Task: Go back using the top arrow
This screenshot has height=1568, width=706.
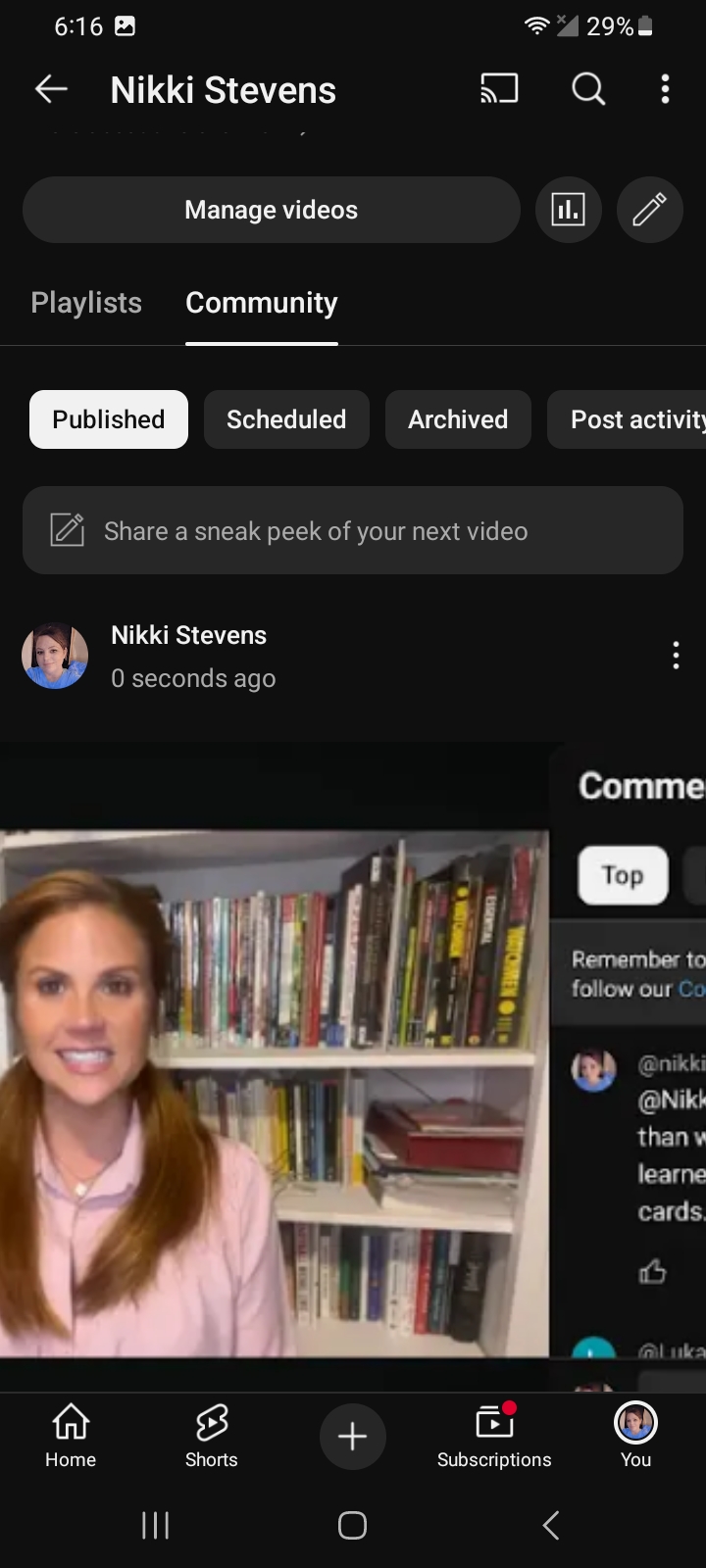Action: click(x=51, y=90)
